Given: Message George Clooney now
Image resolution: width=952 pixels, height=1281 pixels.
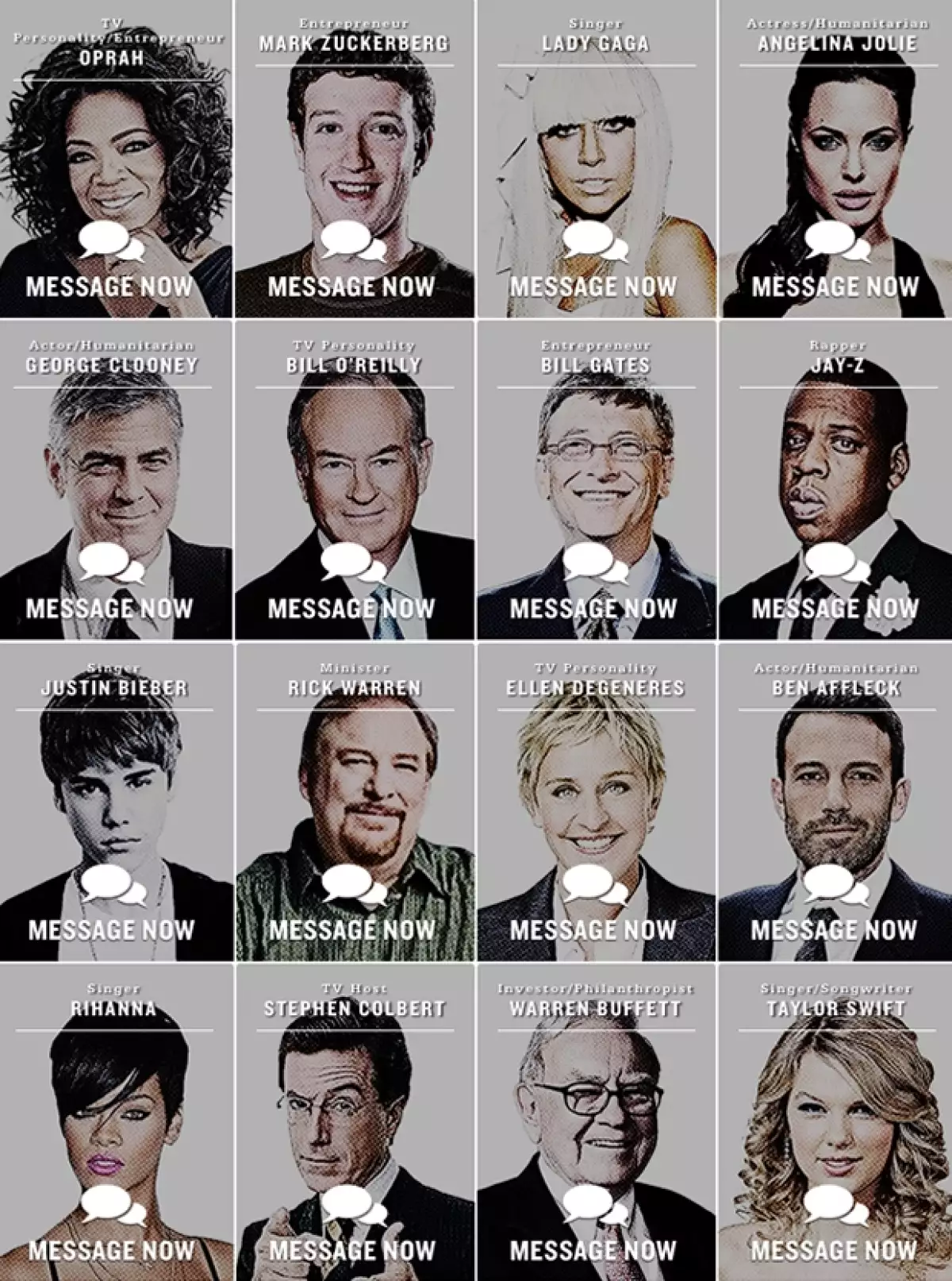Looking at the screenshot, I should pos(110,608).
